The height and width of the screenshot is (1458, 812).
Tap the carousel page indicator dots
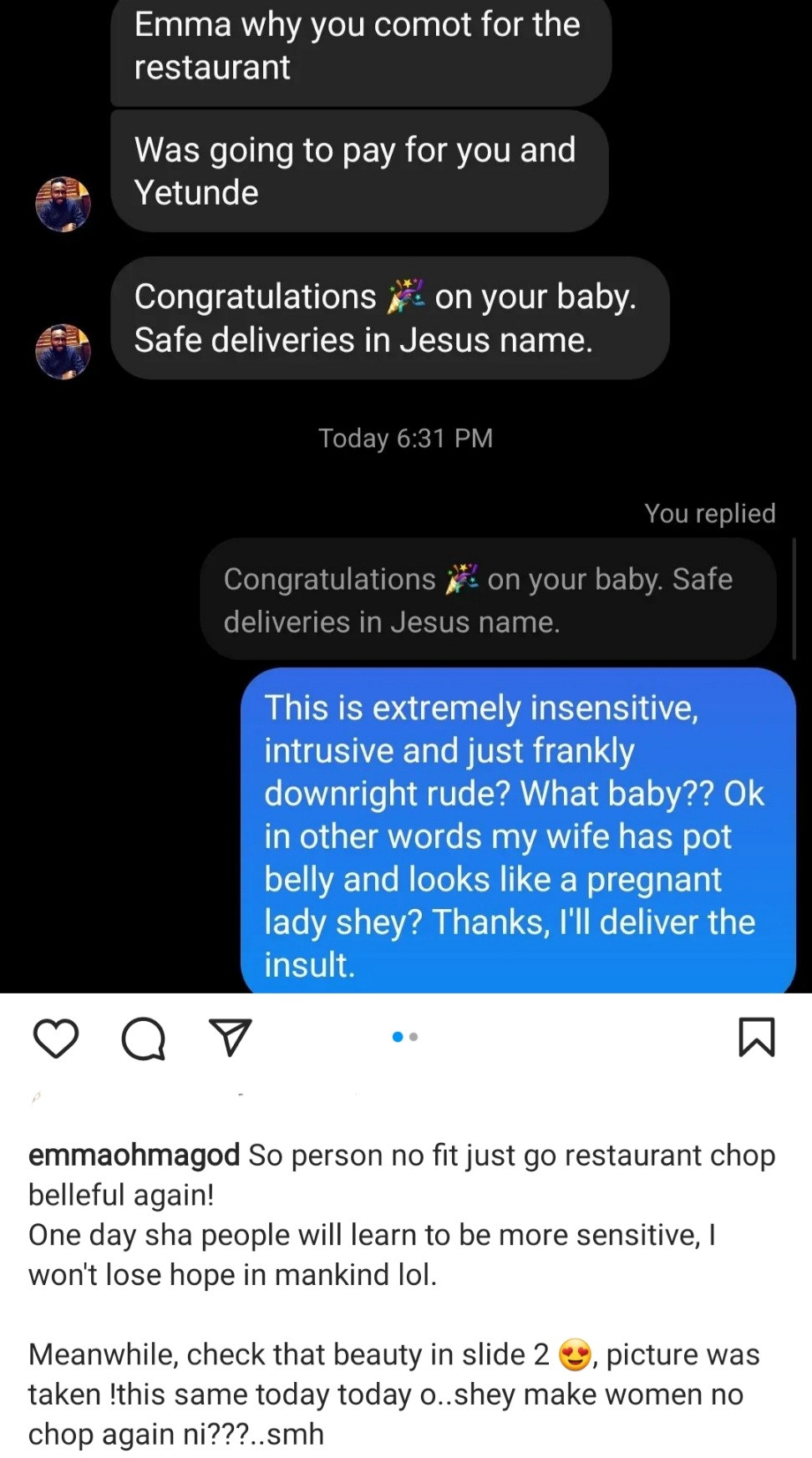click(x=405, y=1037)
